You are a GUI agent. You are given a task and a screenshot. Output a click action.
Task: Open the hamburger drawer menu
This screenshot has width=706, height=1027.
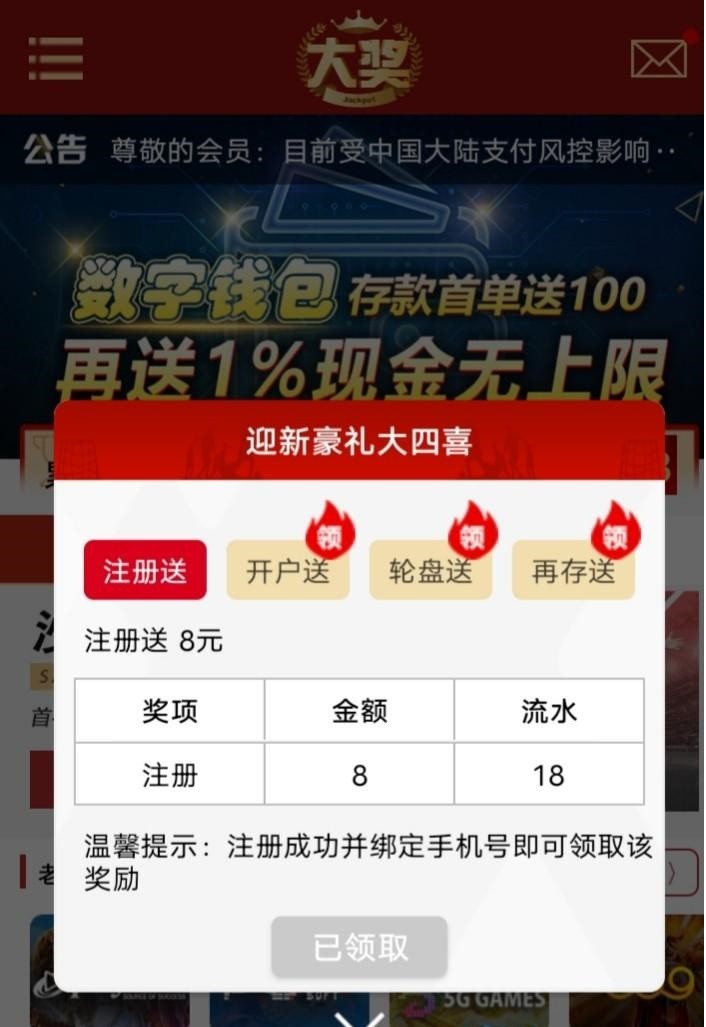[x=56, y=58]
